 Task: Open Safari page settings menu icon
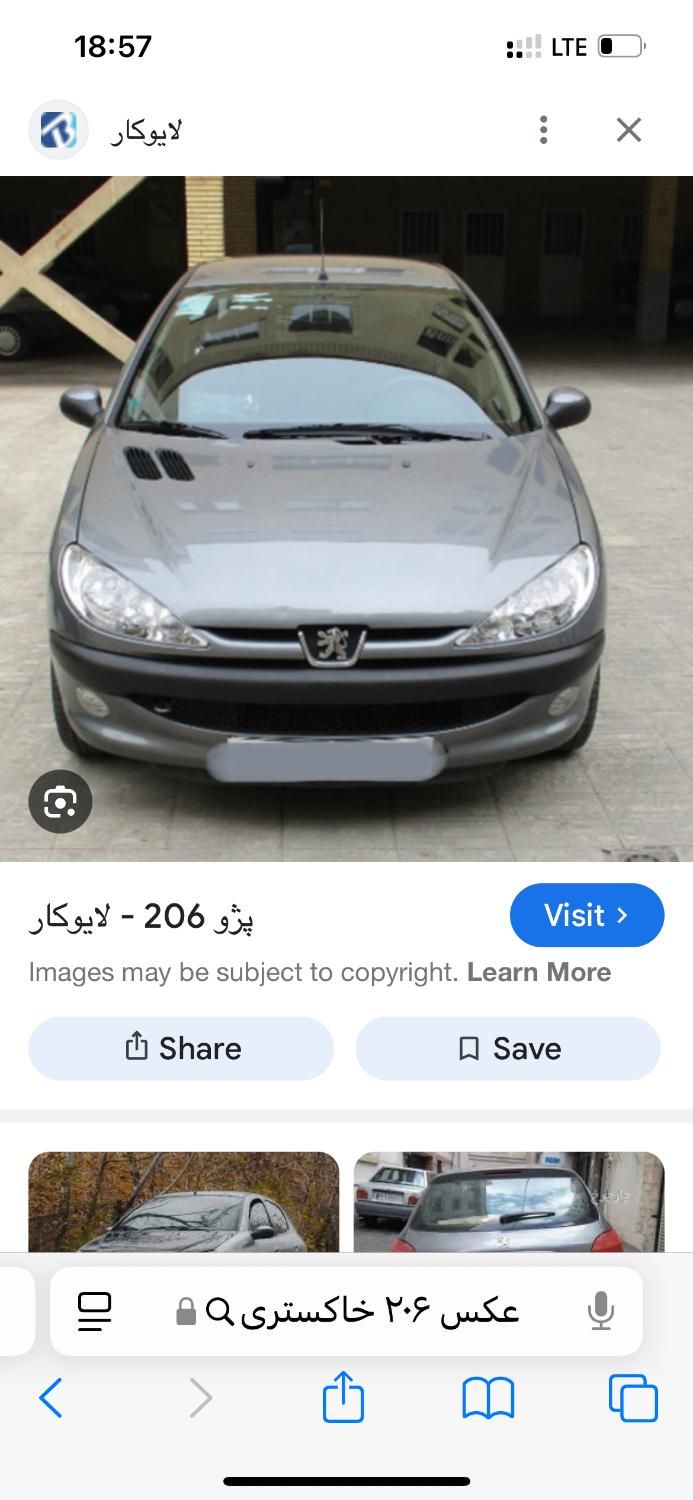pyautogui.click(x=95, y=1311)
